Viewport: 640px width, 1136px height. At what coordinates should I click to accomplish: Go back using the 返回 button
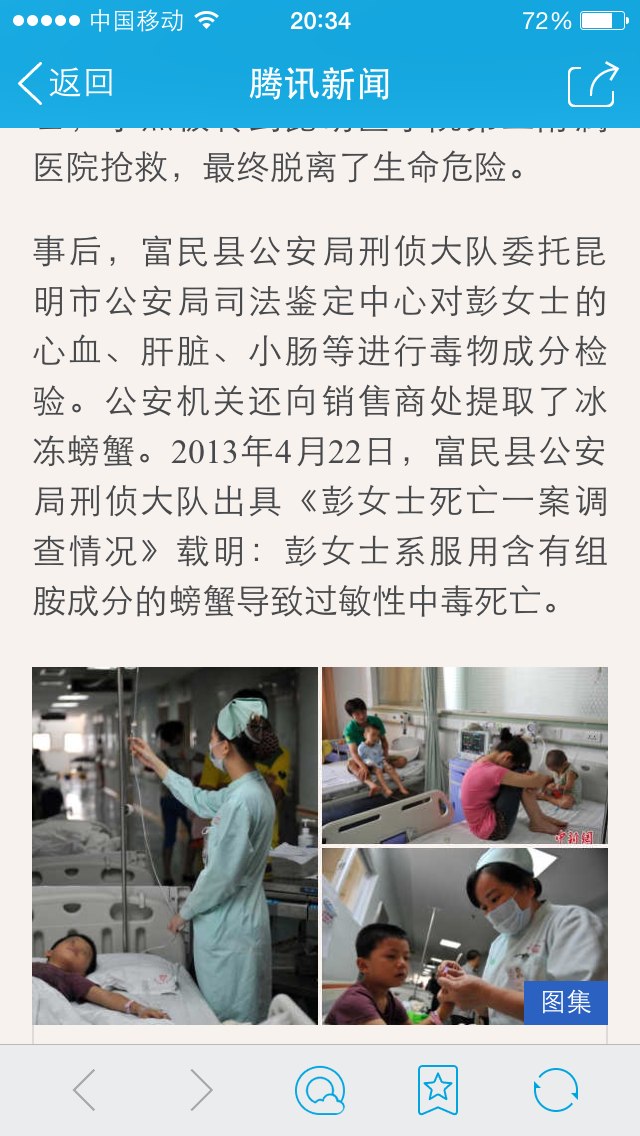(x=66, y=83)
